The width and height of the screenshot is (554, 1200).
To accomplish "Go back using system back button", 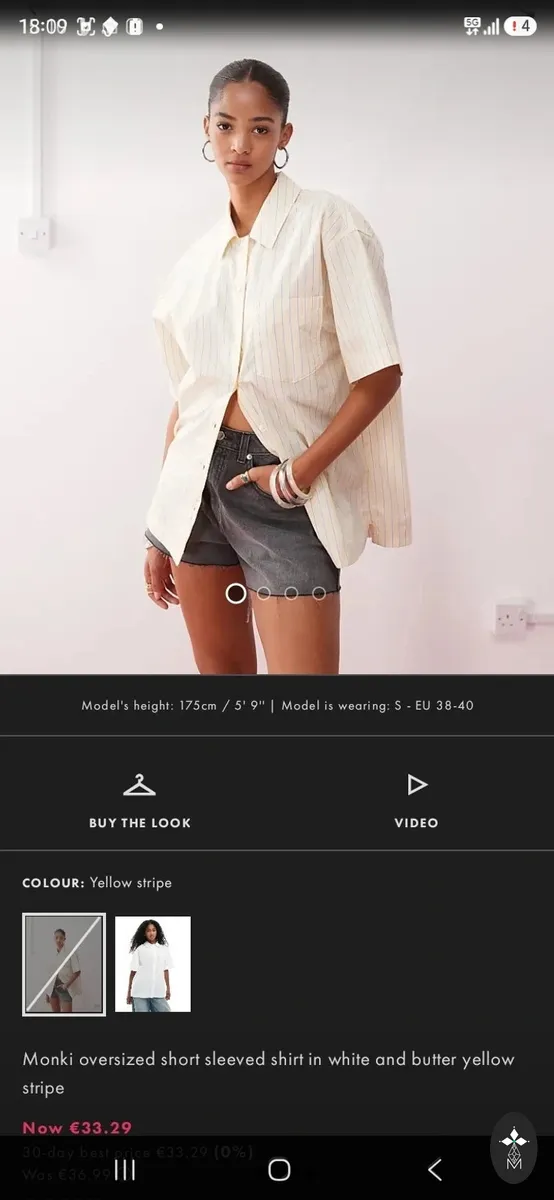I will tap(434, 1170).
